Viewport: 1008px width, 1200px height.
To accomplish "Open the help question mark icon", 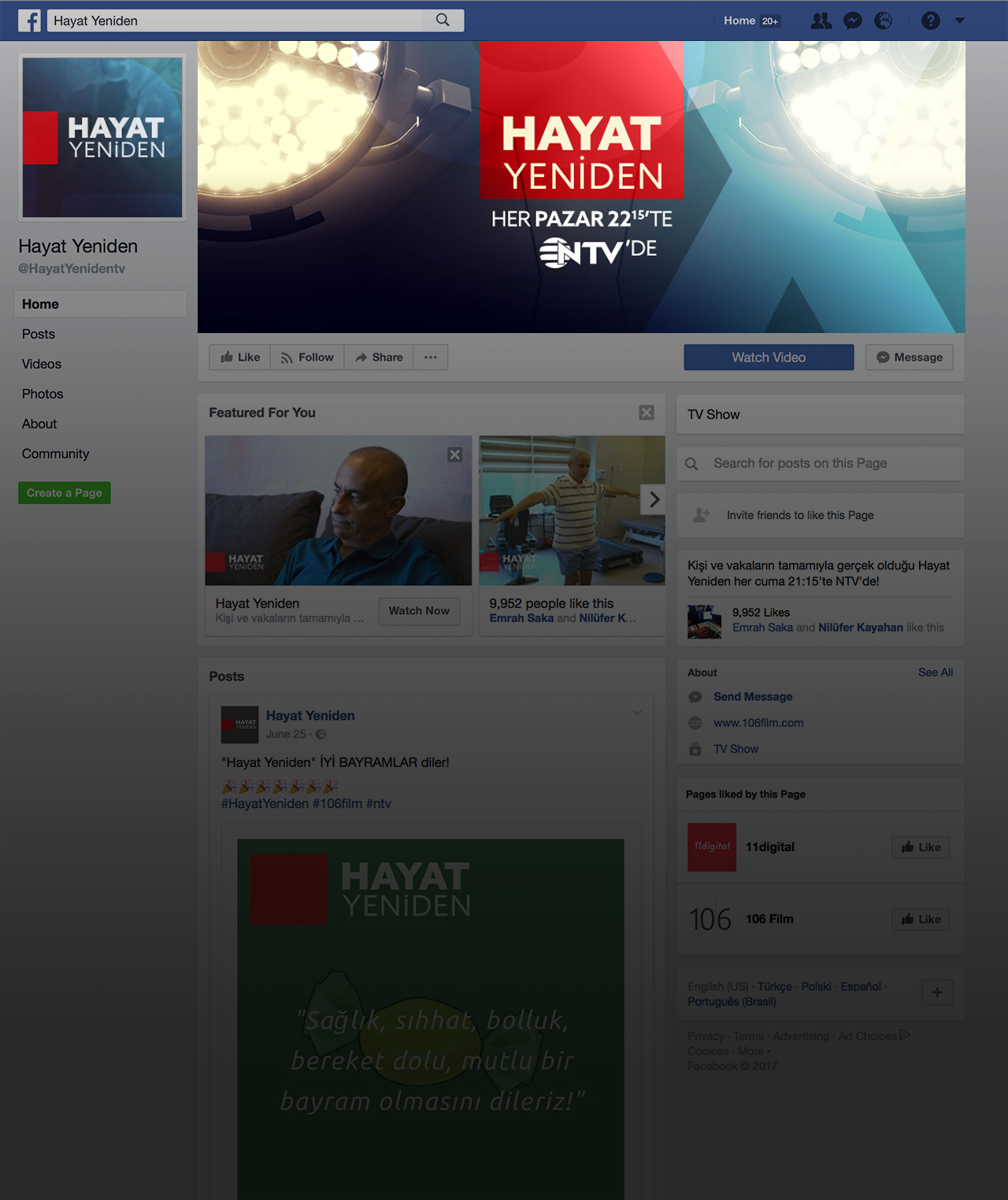I will tap(930, 20).
